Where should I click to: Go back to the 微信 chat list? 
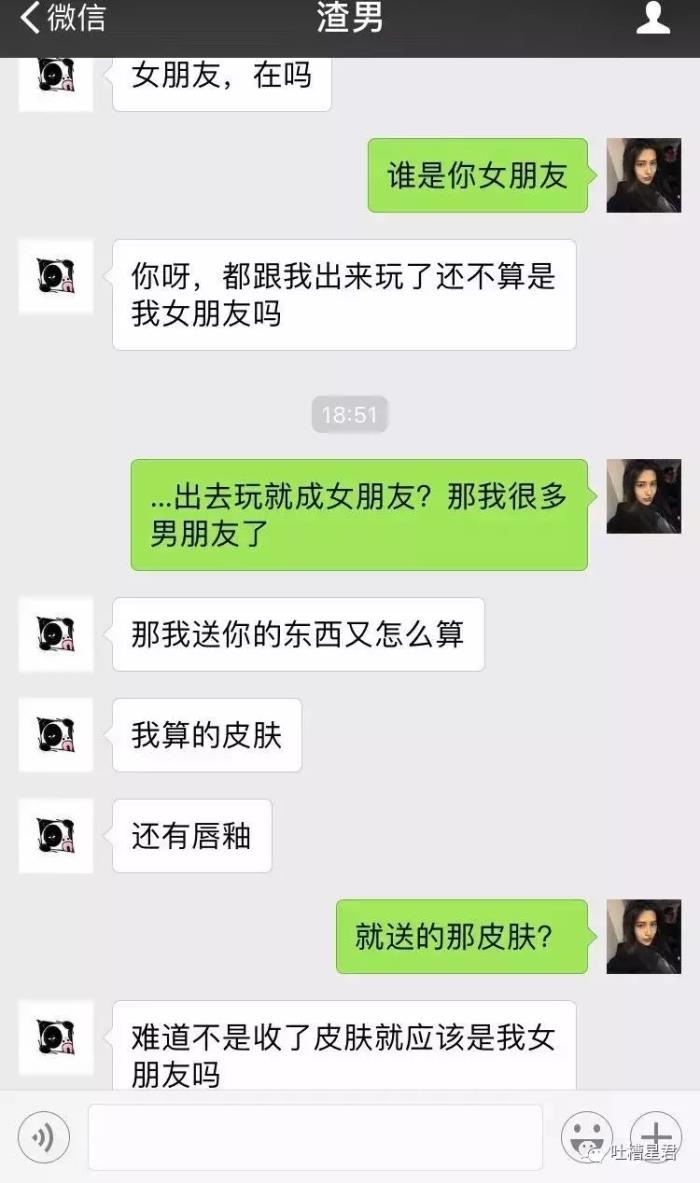coord(62,18)
